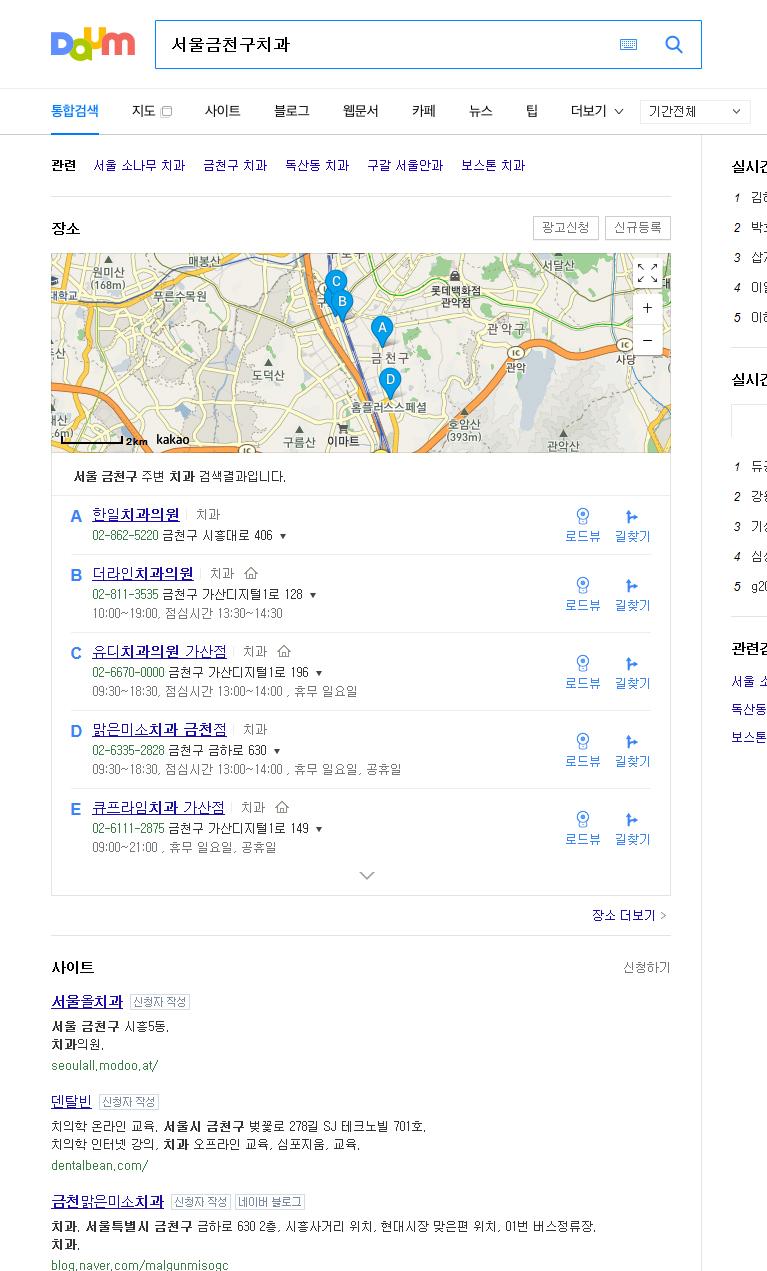
Task: Open 한일치과의원 place result
Action: tap(136, 515)
